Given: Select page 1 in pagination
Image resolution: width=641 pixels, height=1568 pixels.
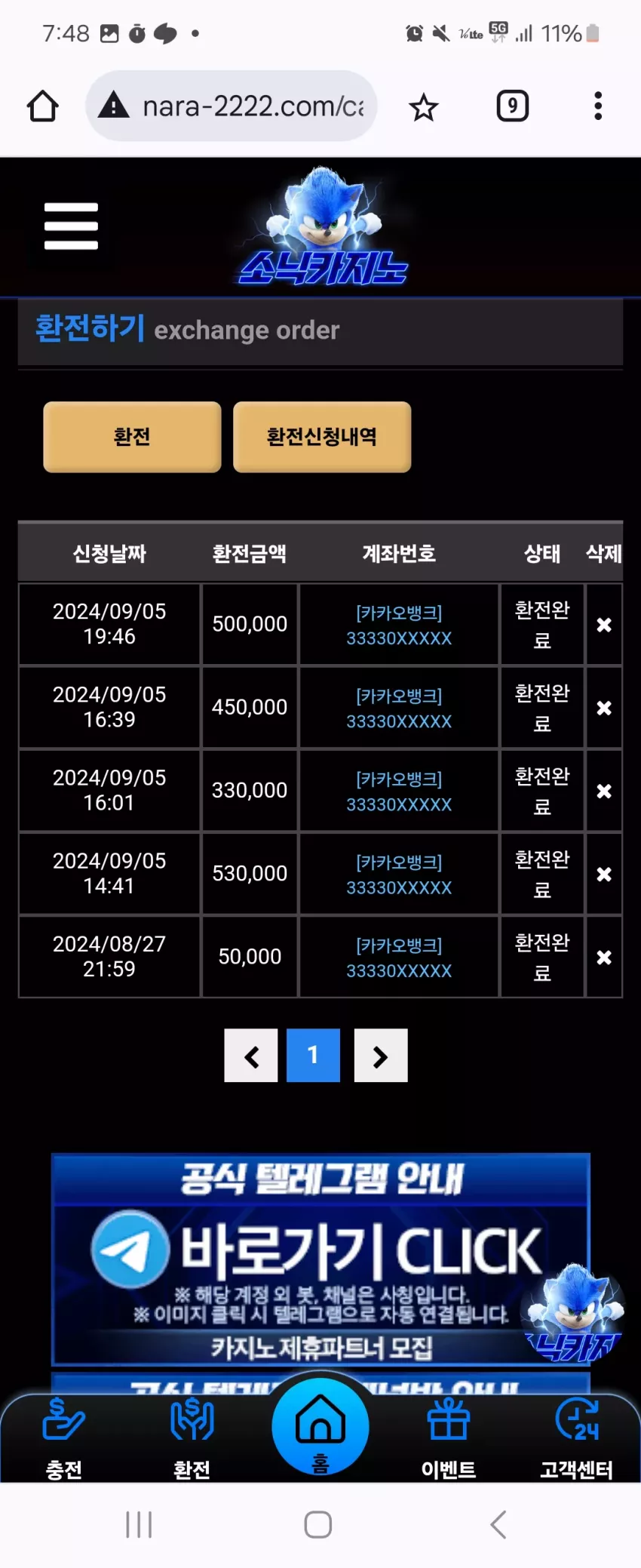Looking at the screenshot, I should [x=313, y=1056].
